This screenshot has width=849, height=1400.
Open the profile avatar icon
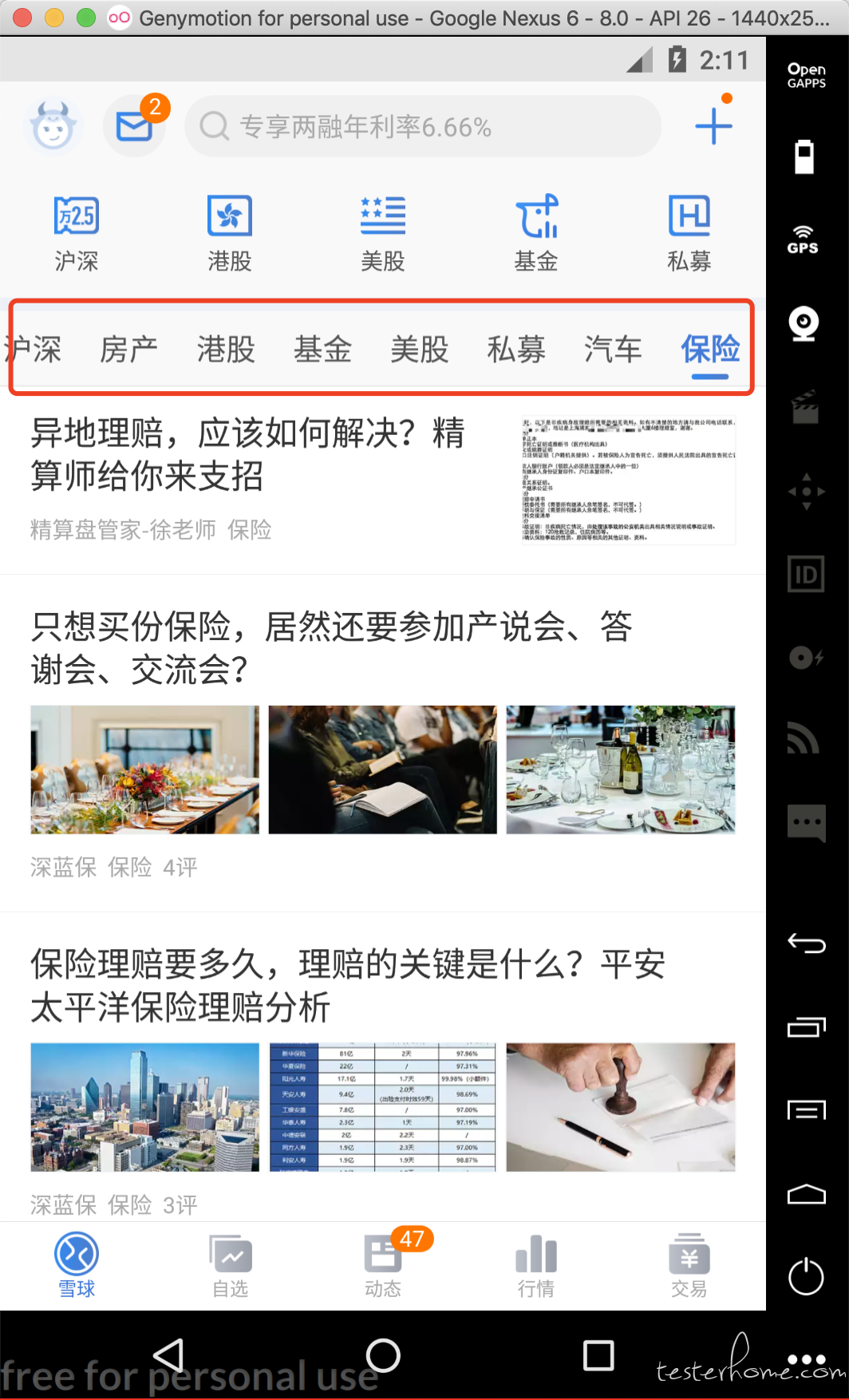click(x=53, y=126)
